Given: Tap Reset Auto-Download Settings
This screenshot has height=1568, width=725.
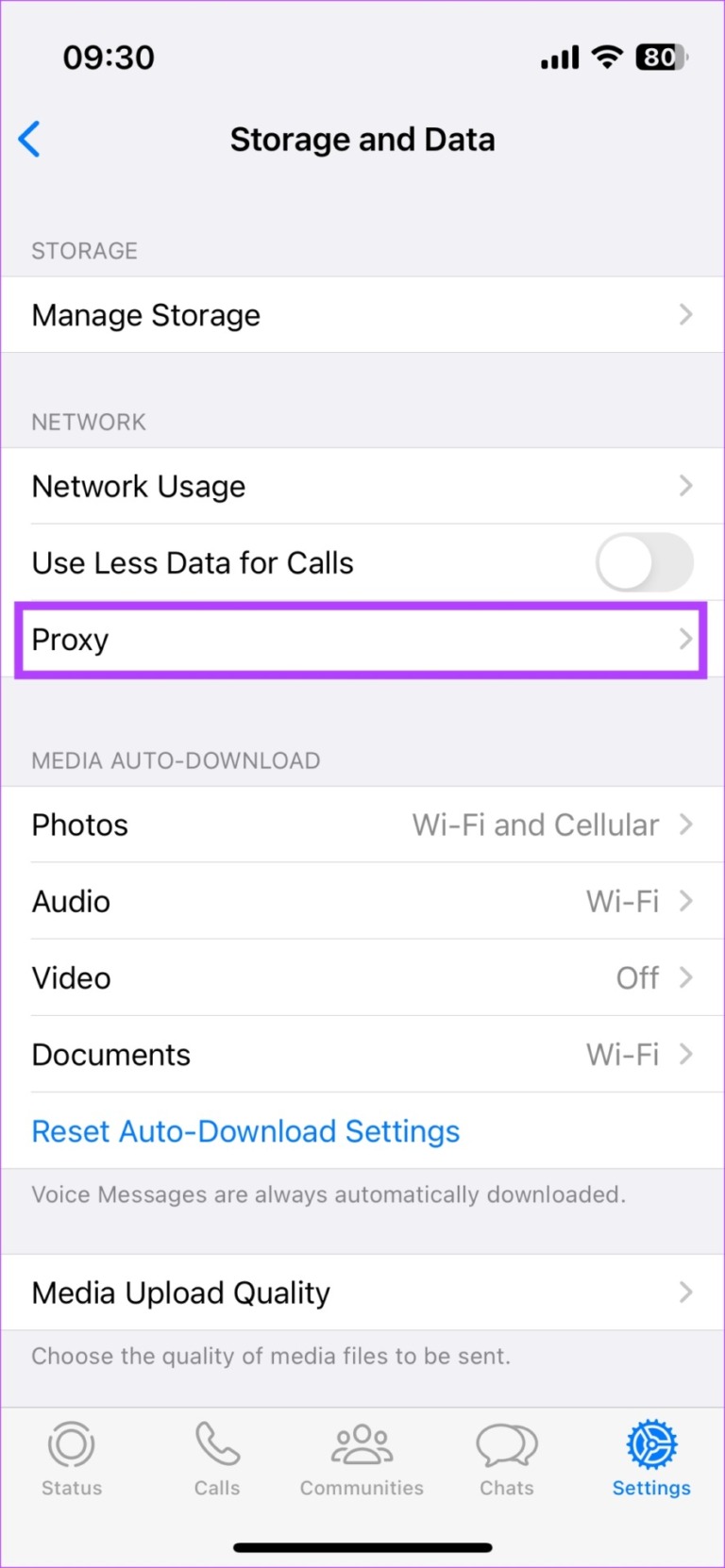Looking at the screenshot, I should pos(245,1130).
